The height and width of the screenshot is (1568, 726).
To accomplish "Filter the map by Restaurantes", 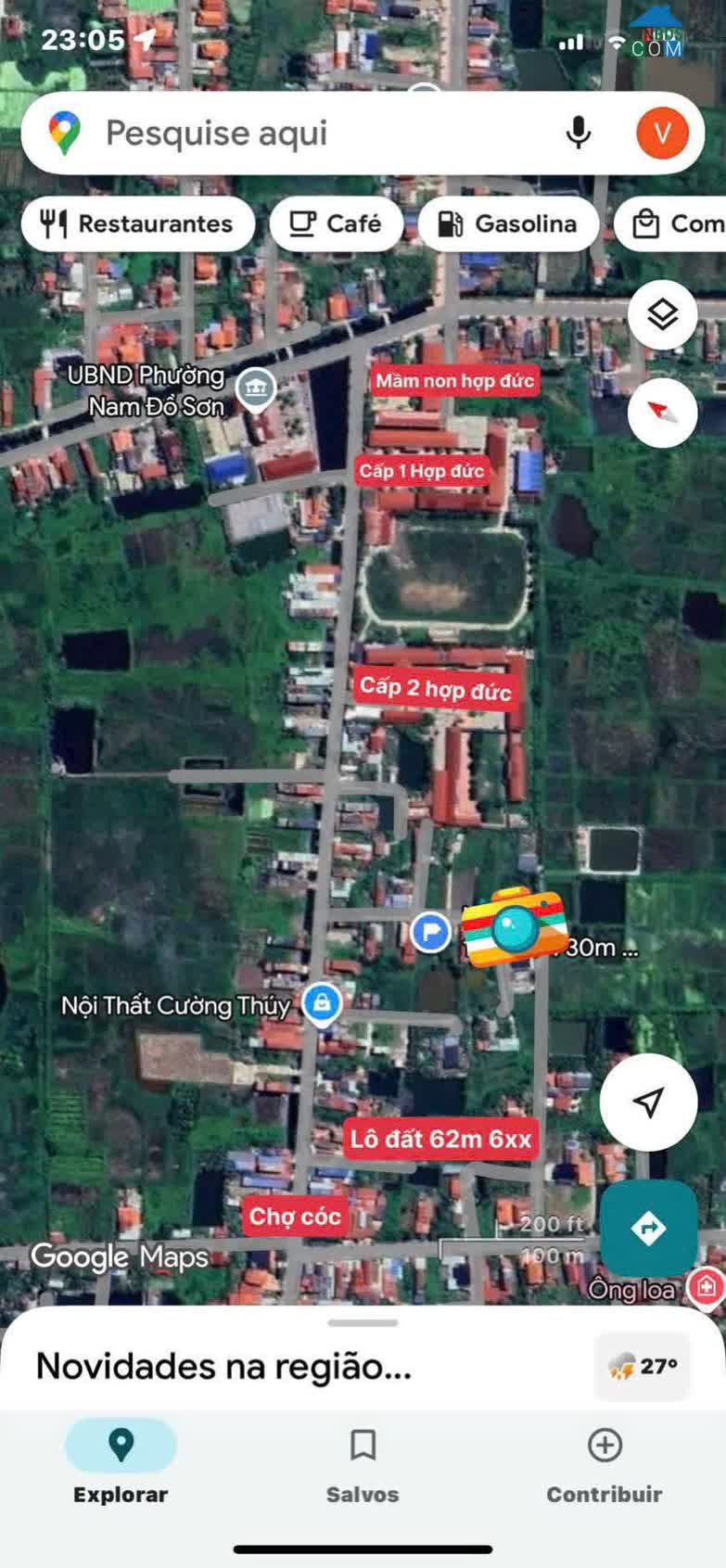I will pos(137,223).
